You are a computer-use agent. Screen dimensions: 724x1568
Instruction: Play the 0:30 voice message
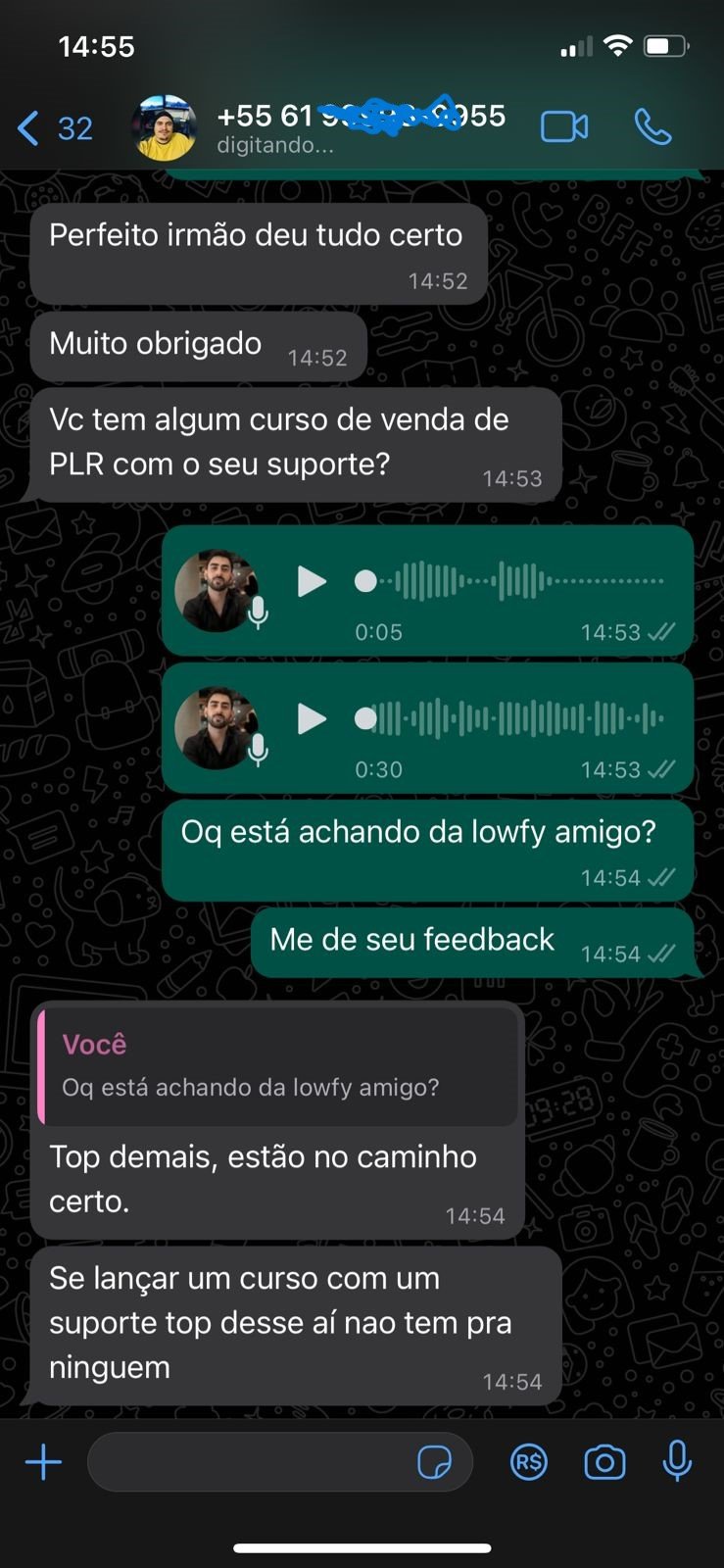312,719
